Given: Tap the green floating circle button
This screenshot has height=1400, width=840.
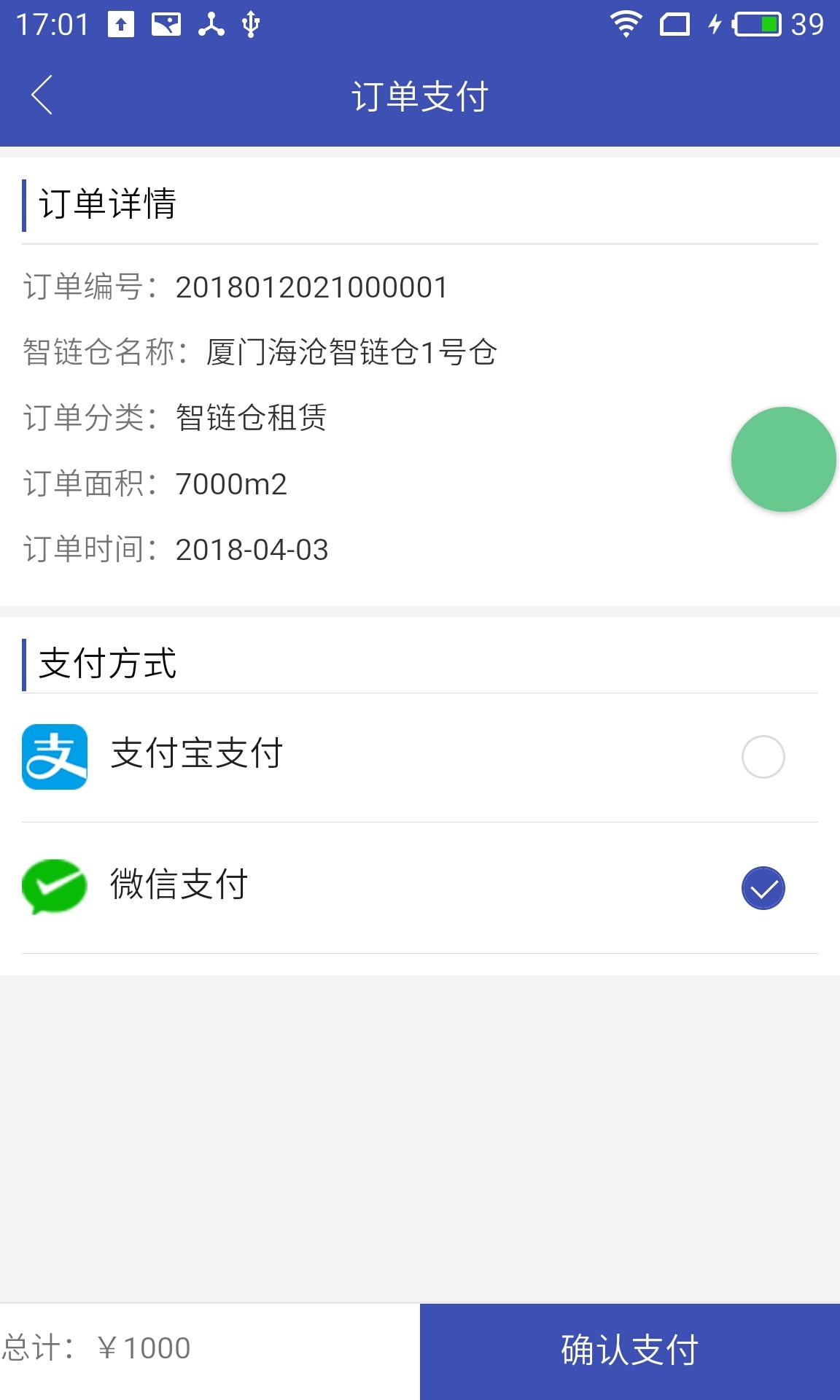Looking at the screenshot, I should (x=783, y=459).
